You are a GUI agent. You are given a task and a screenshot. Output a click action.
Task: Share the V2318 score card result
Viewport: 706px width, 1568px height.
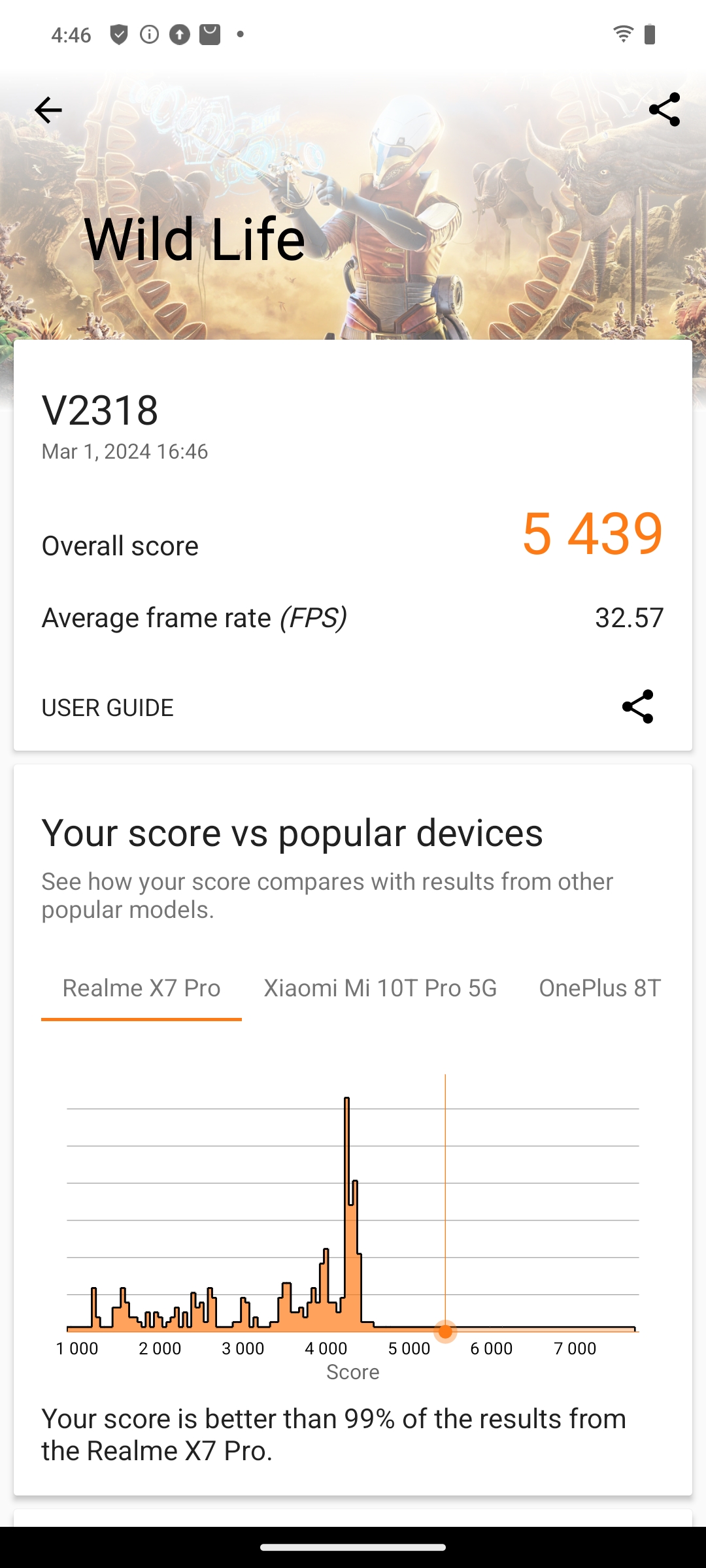tap(637, 707)
